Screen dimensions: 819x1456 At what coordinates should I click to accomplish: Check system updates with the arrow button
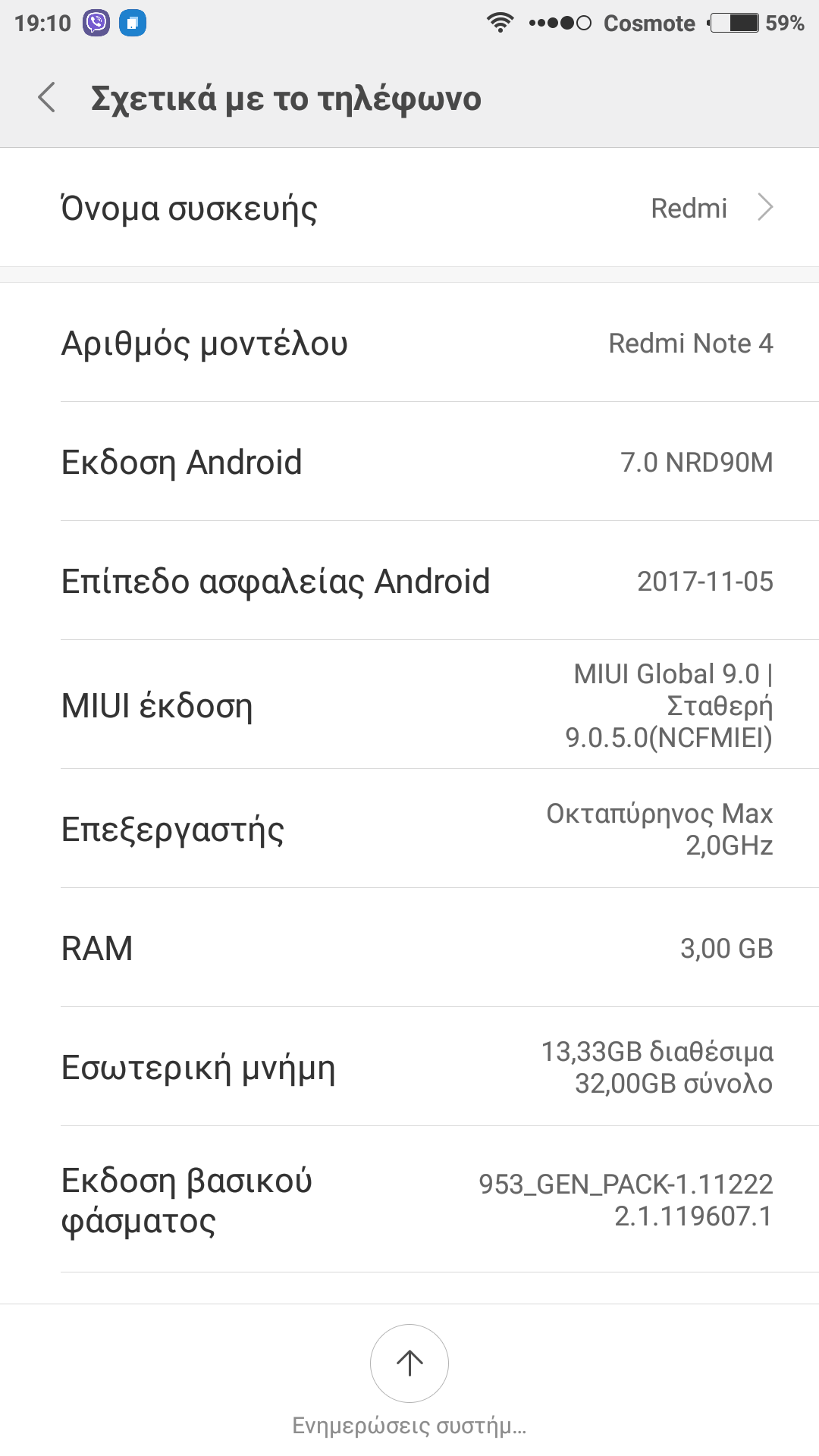point(409,1363)
